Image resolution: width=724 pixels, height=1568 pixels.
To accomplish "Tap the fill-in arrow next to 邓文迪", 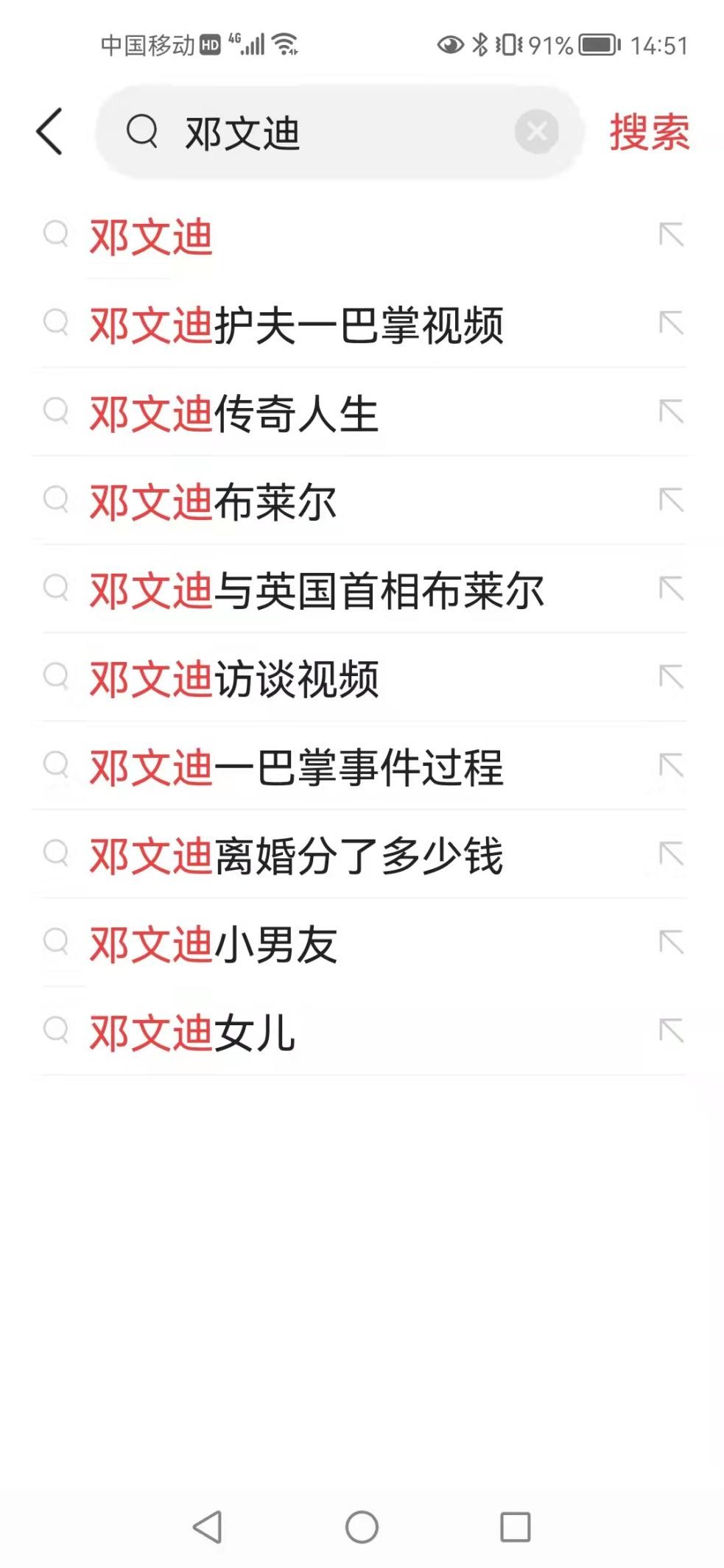I will click(x=669, y=238).
